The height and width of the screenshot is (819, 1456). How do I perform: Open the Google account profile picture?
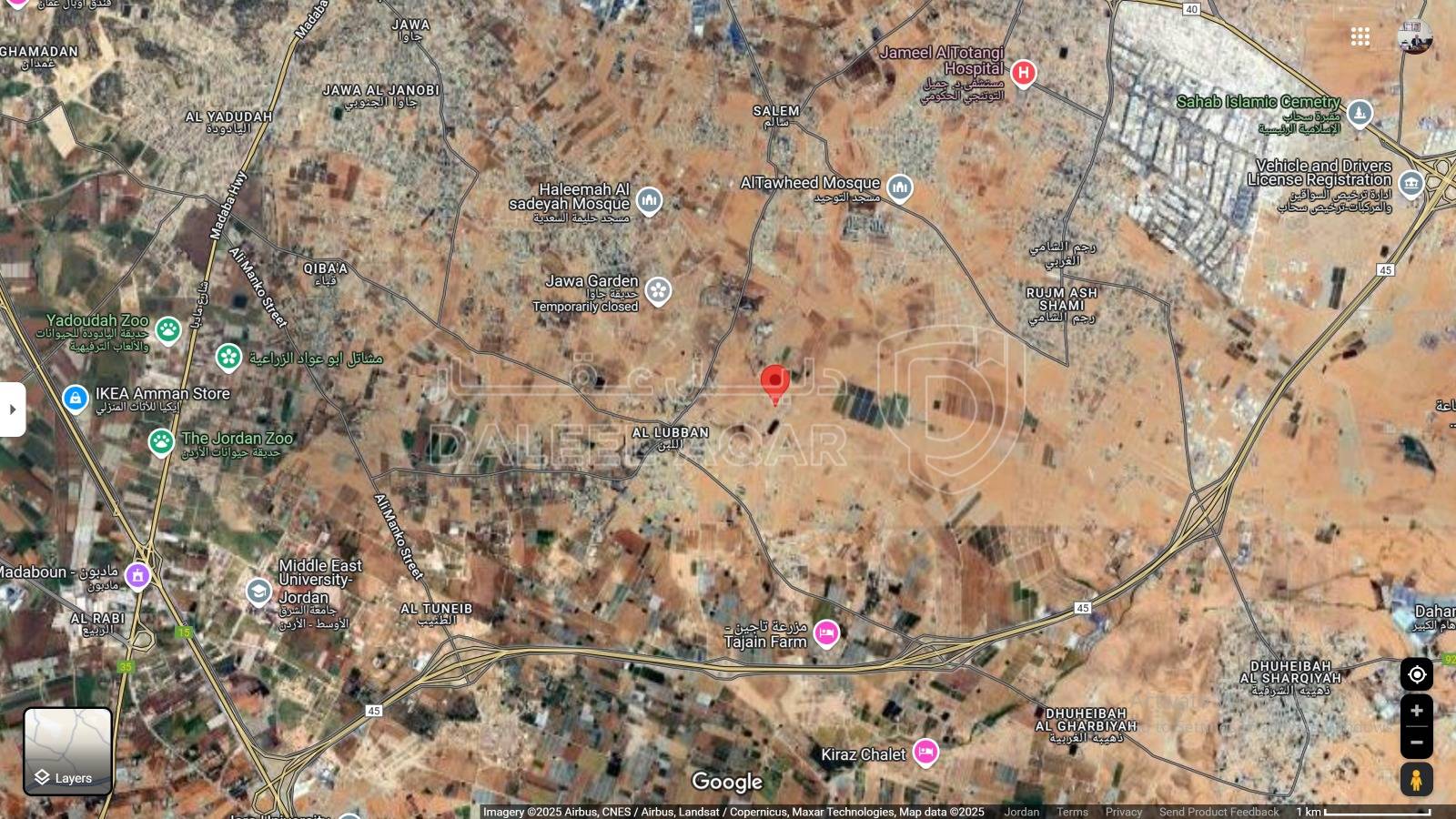[x=1414, y=36]
